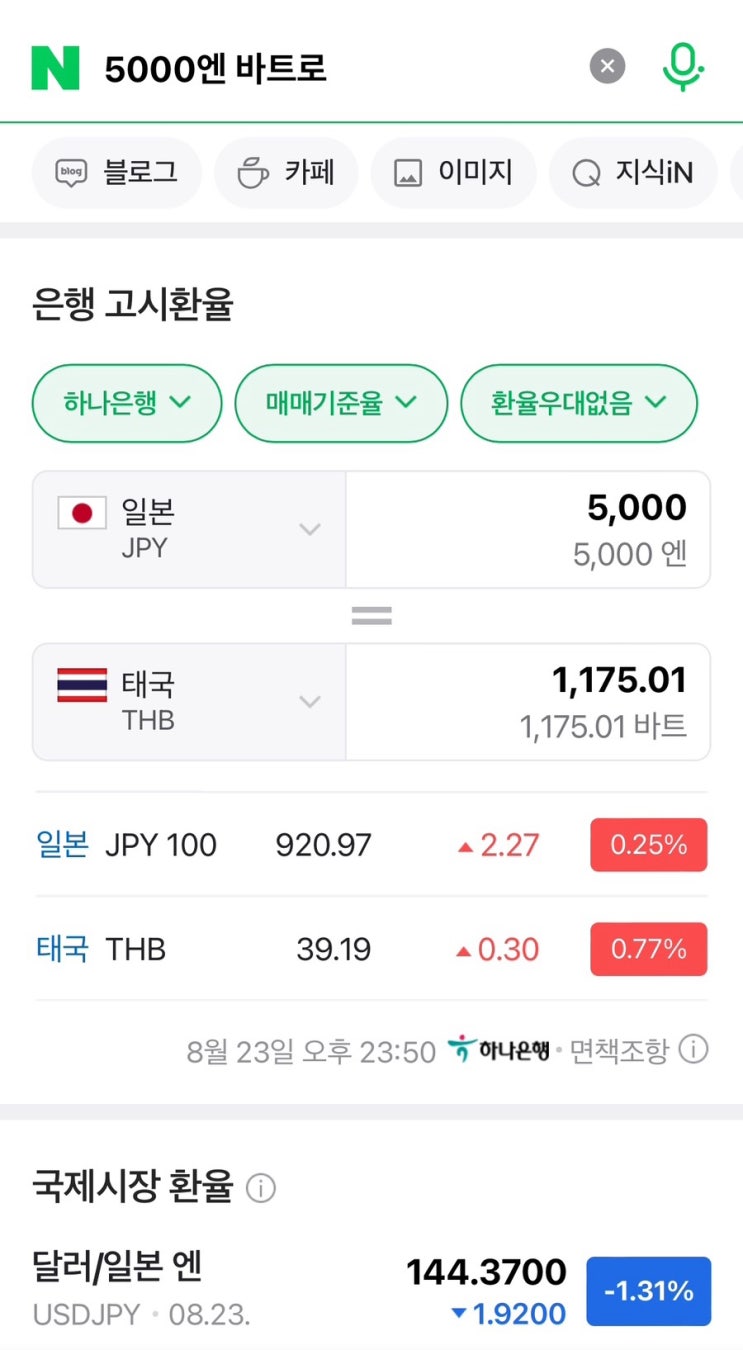743x1350 pixels.
Task: Change the 일본 JPY source currency
Action: point(190,530)
